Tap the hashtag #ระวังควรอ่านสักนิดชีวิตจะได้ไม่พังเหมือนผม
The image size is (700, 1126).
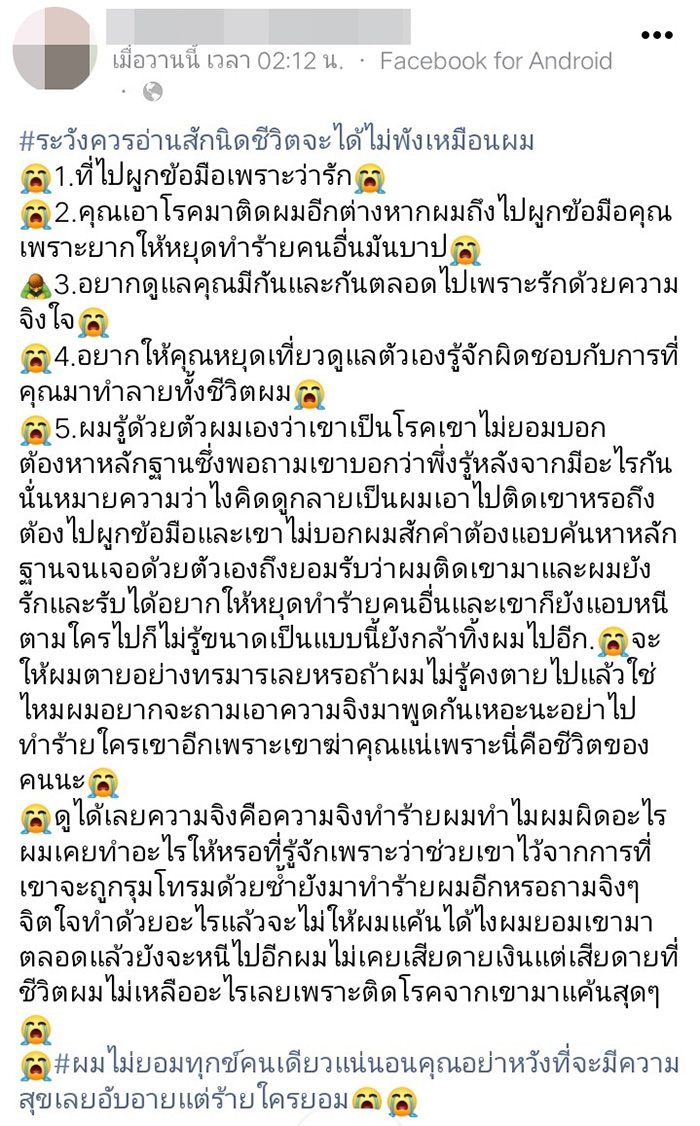coord(277,142)
